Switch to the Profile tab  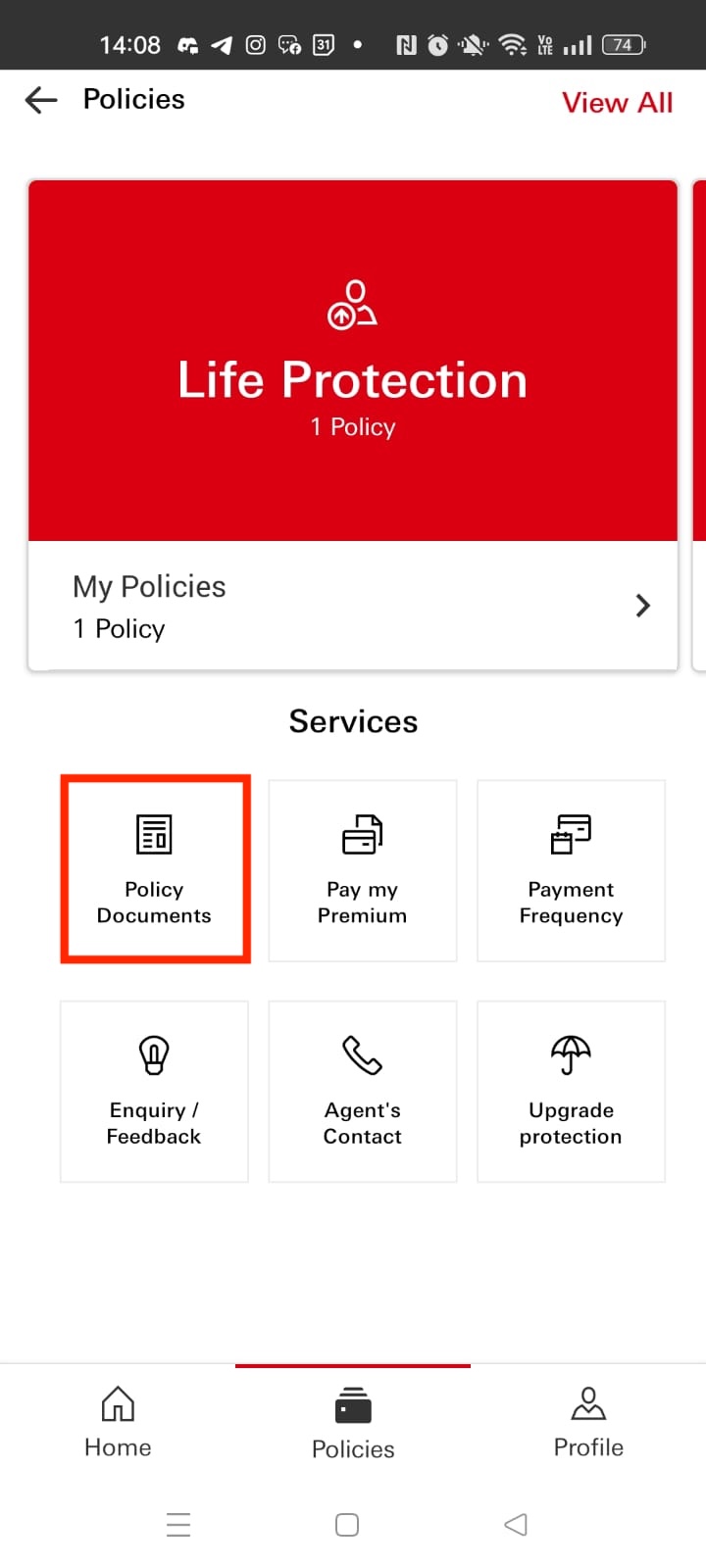pos(588,1423)
